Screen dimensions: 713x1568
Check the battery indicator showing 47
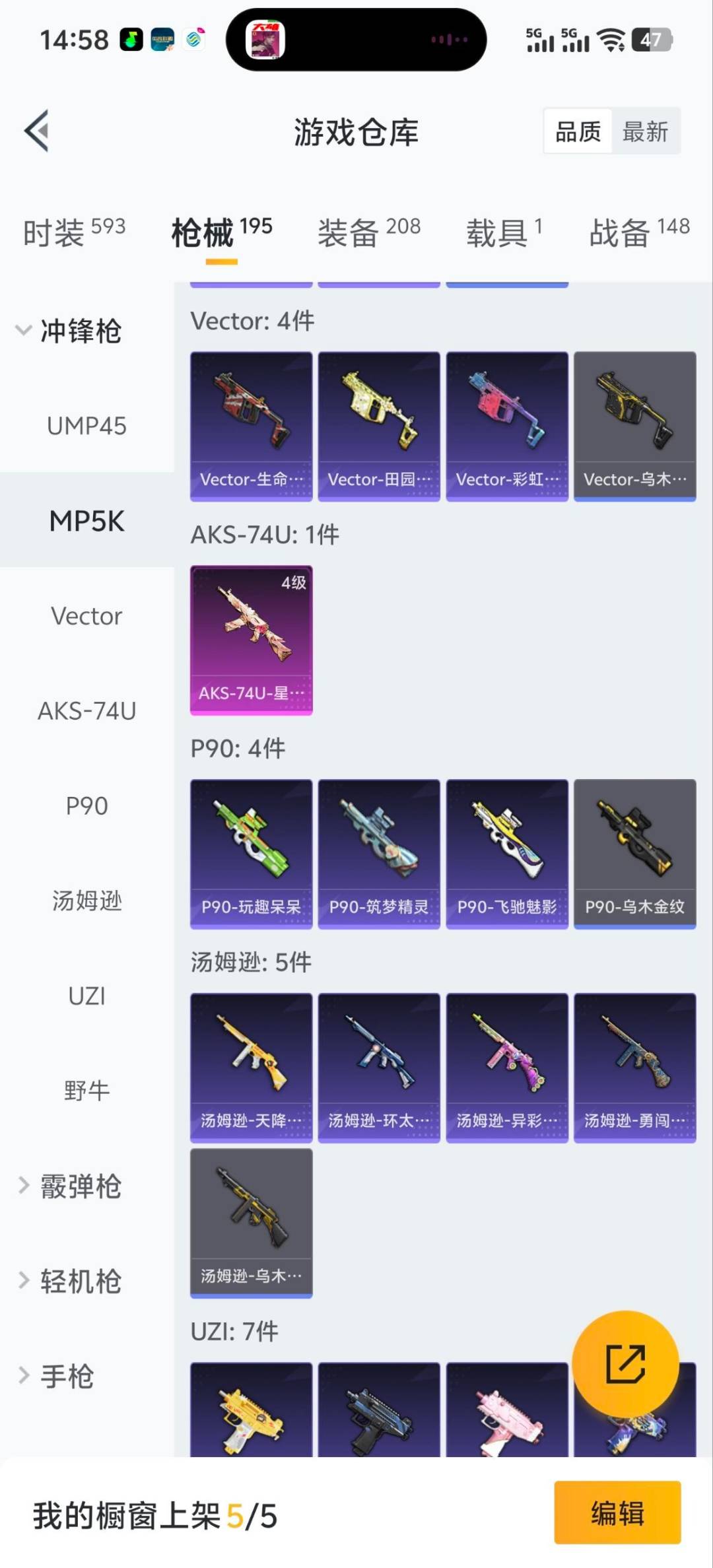(x=652, y=41)
